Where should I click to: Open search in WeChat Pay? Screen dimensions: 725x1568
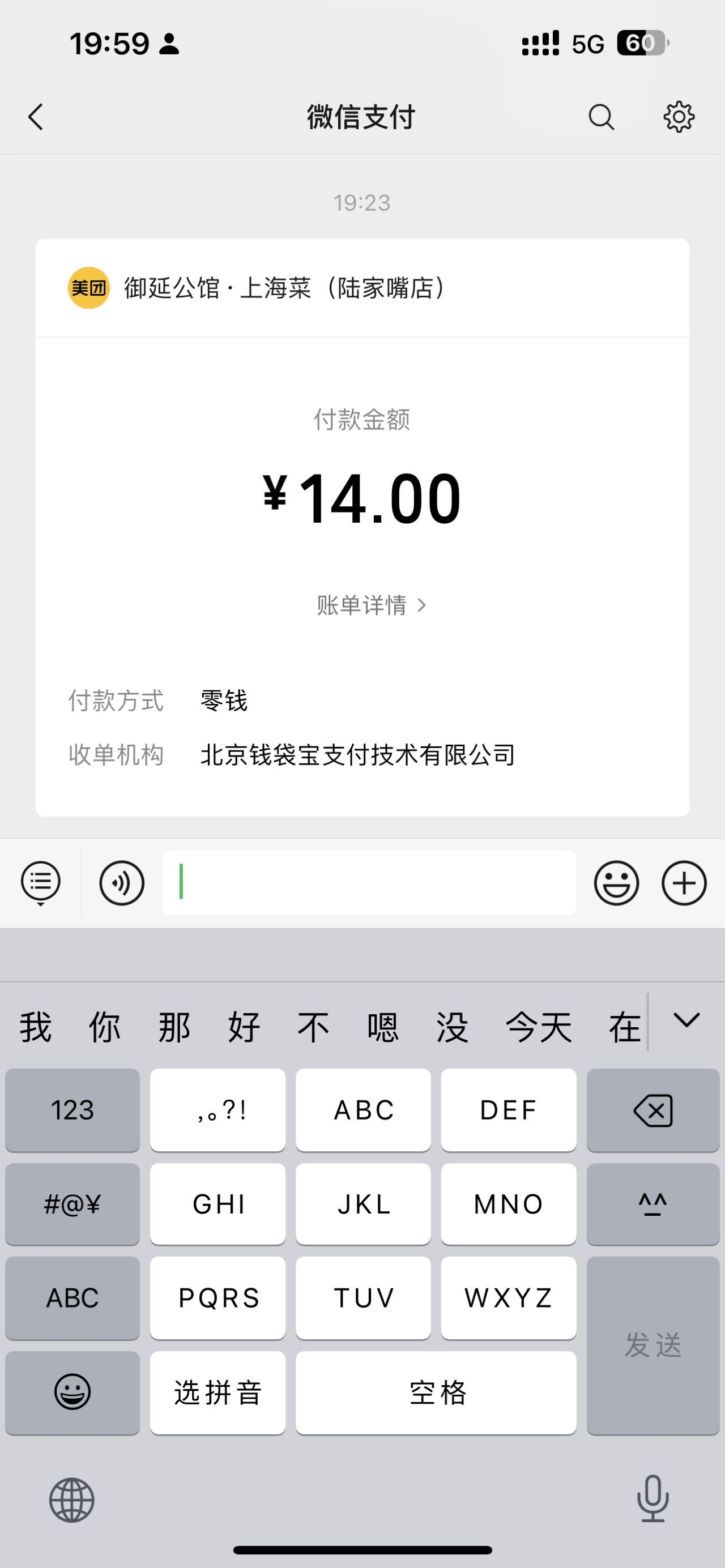coord(602,117)
